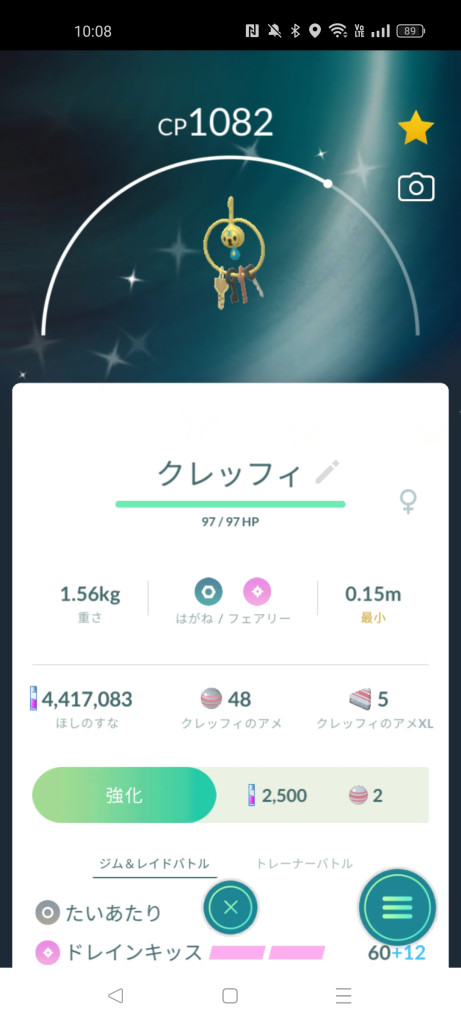This screenshot has width=461, height=1024.
Task: Open the AR camera icon
Action: click(416, 187)
